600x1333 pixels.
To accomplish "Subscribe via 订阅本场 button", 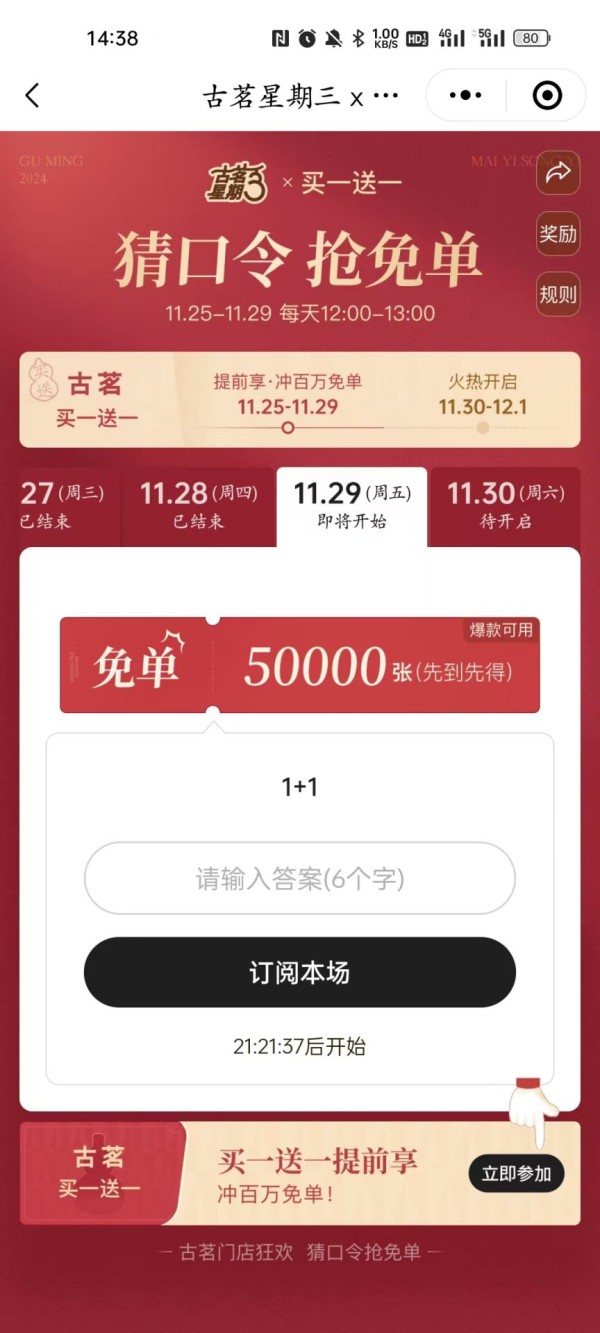I will (299, 972).
